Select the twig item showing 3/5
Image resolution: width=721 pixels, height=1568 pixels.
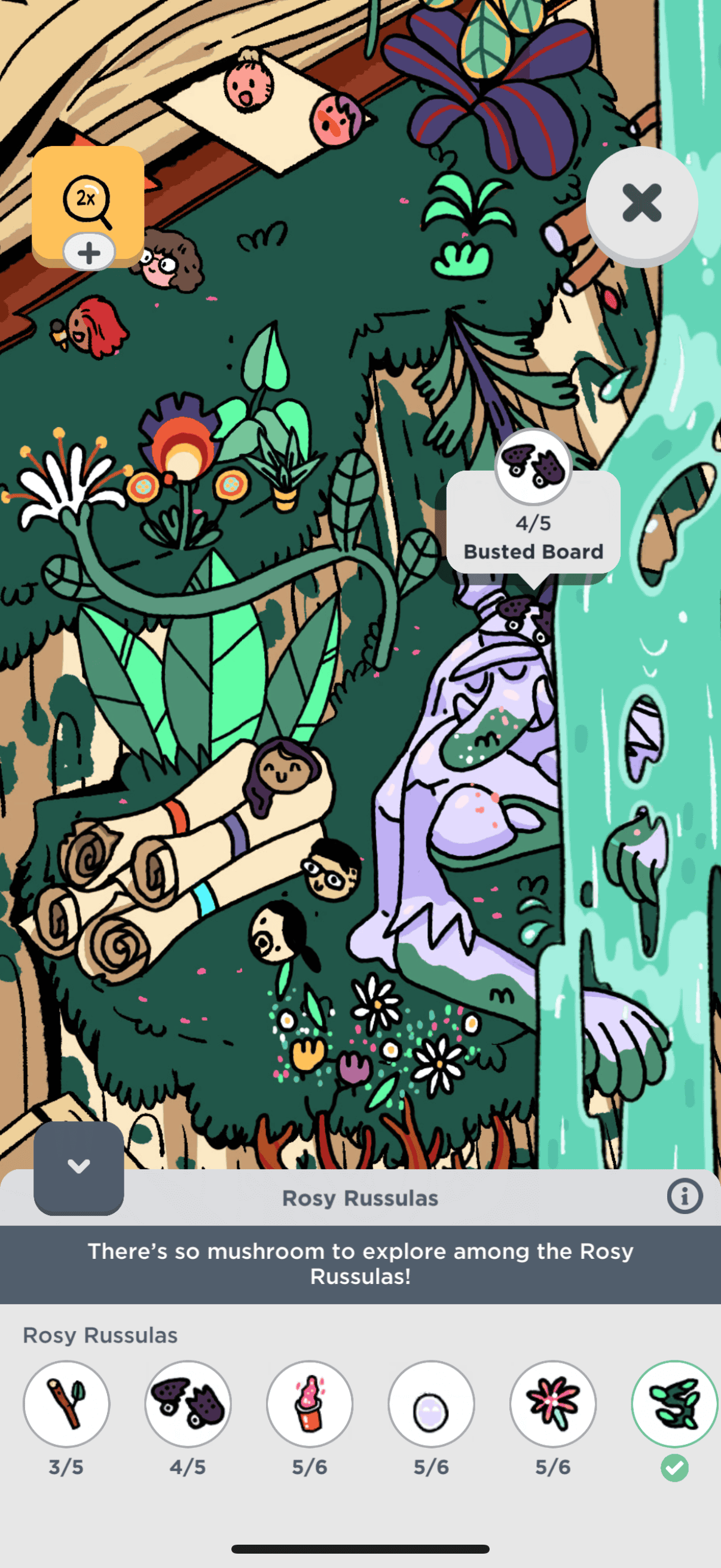click(x=66, y=1403)
